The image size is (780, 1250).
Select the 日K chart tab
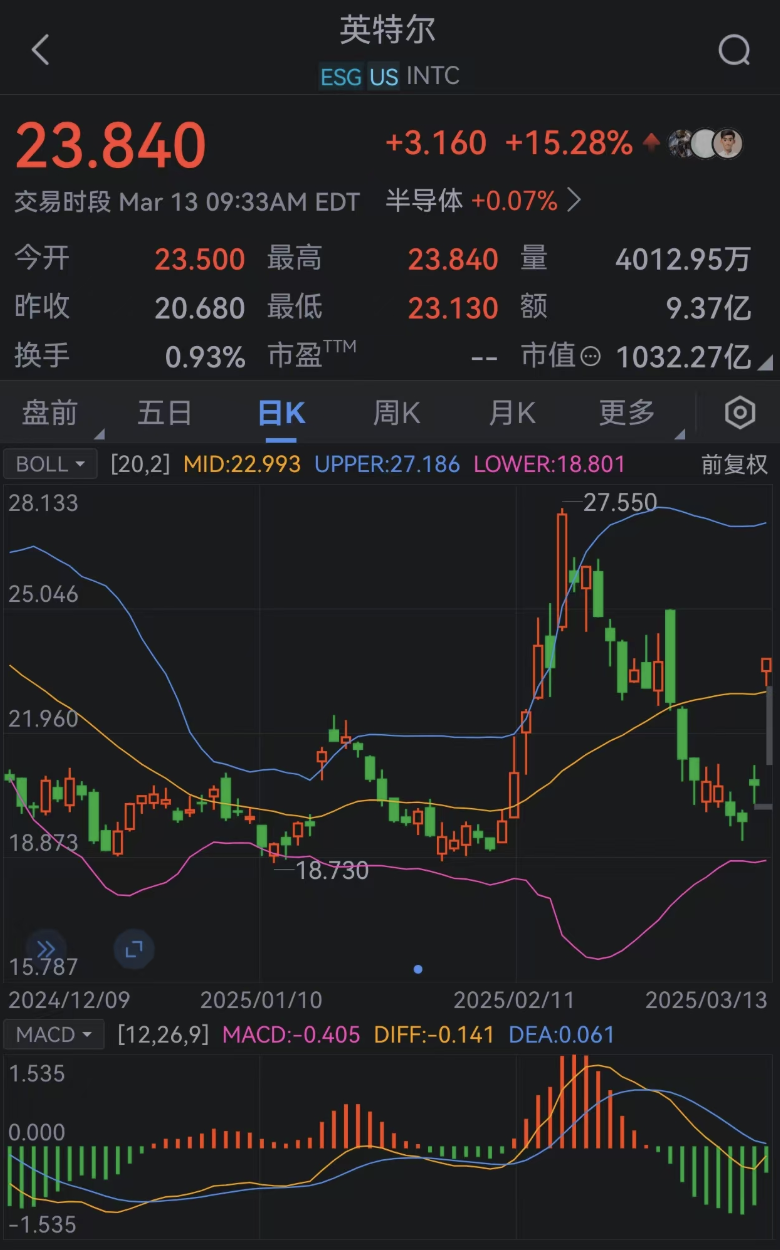click(x=281, y=412)
